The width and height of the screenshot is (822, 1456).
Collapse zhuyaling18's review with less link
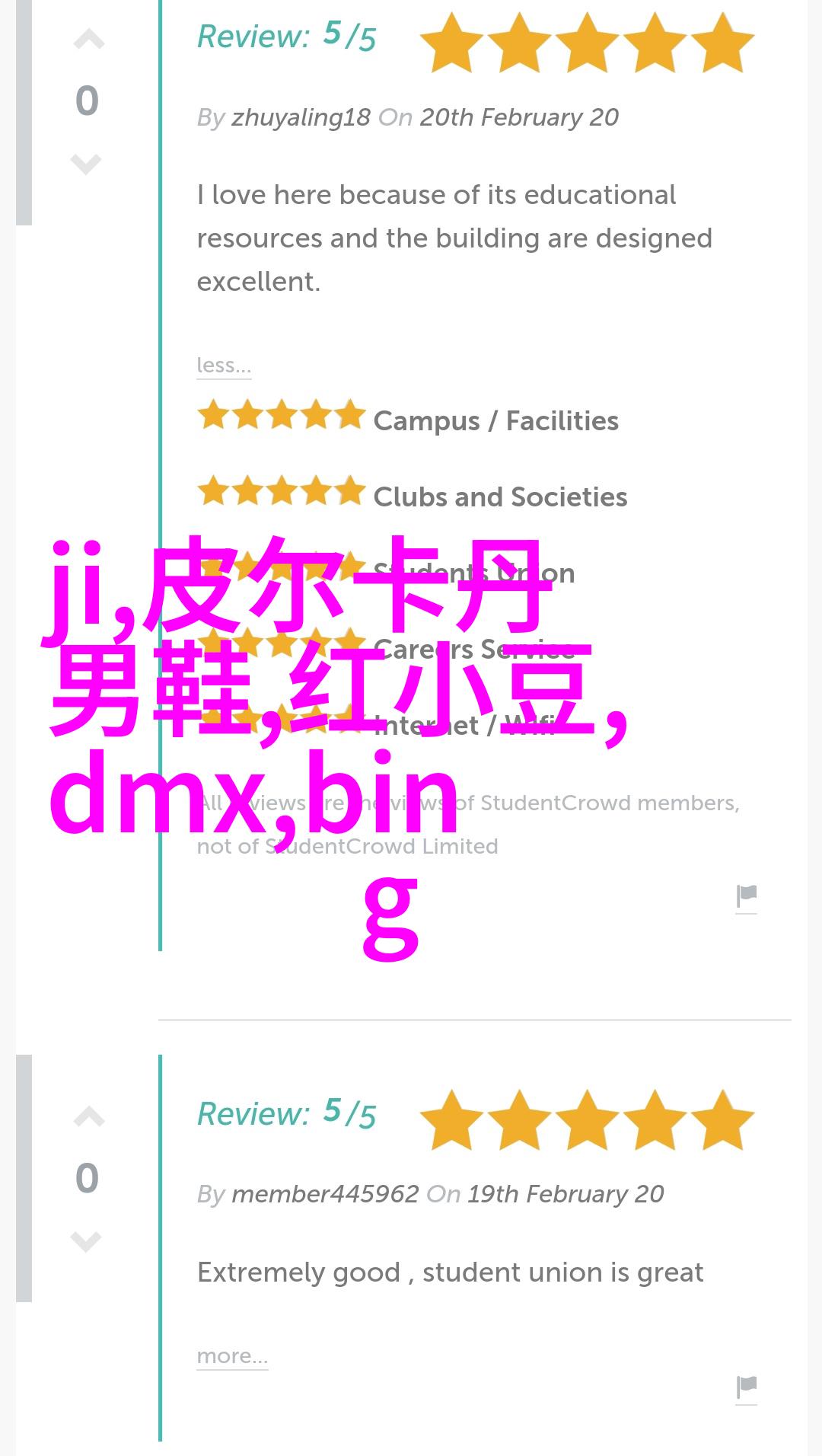[224, 366]
